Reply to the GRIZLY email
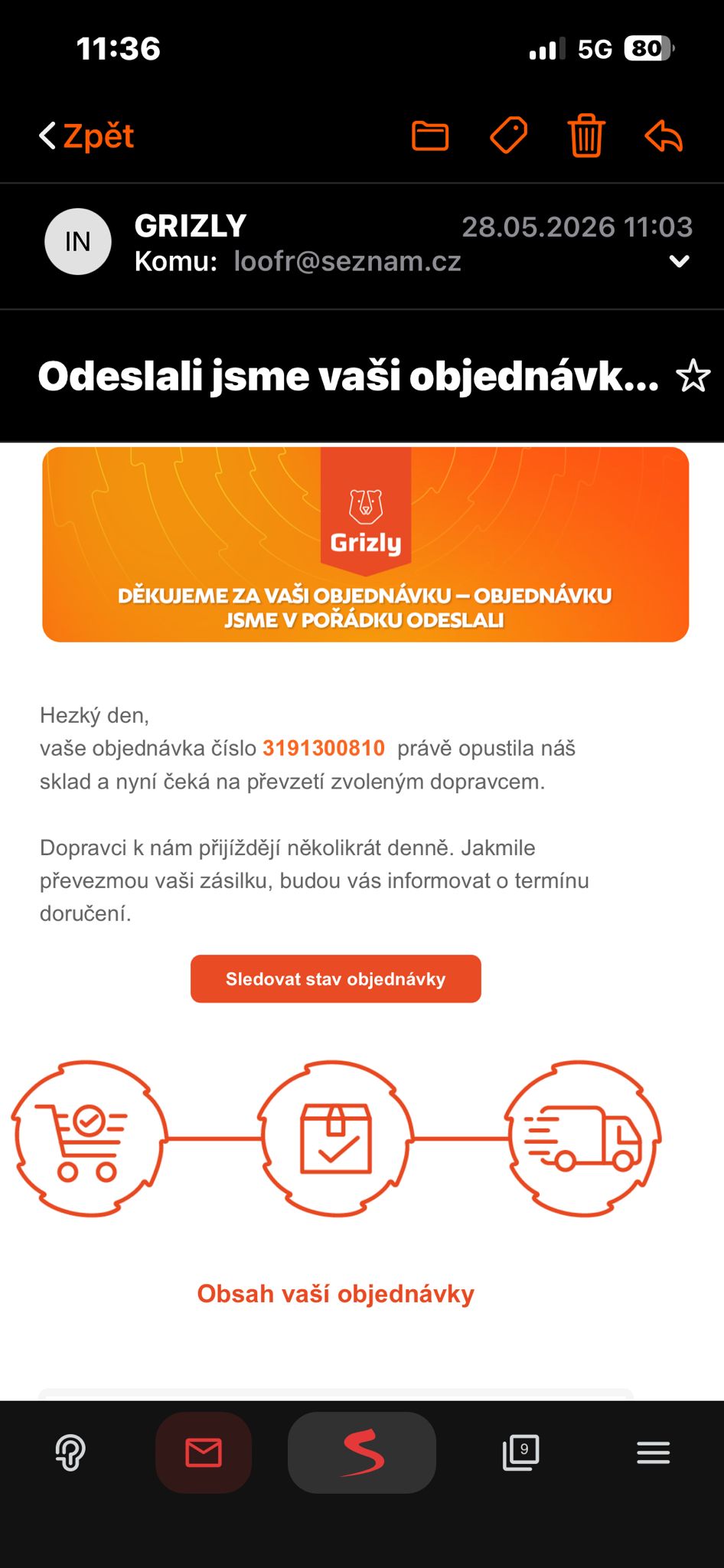The height and width of the screenshot is (1568, 724). point(664,136)
